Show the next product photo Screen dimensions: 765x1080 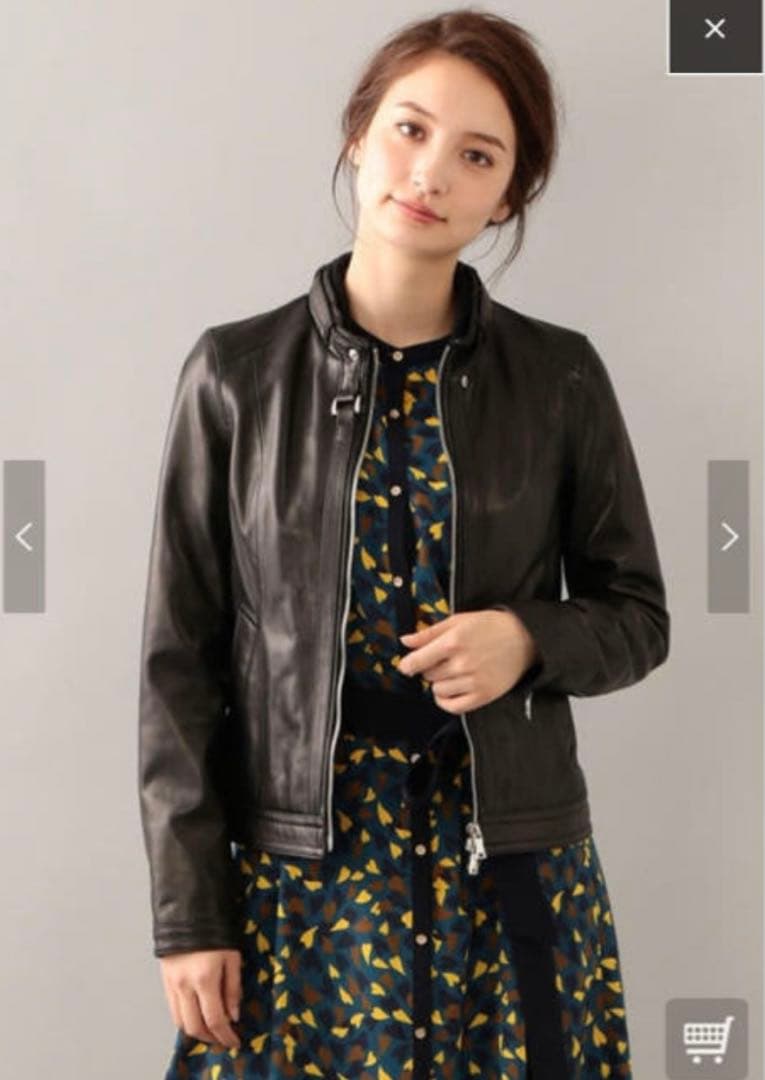pos(729,537)
